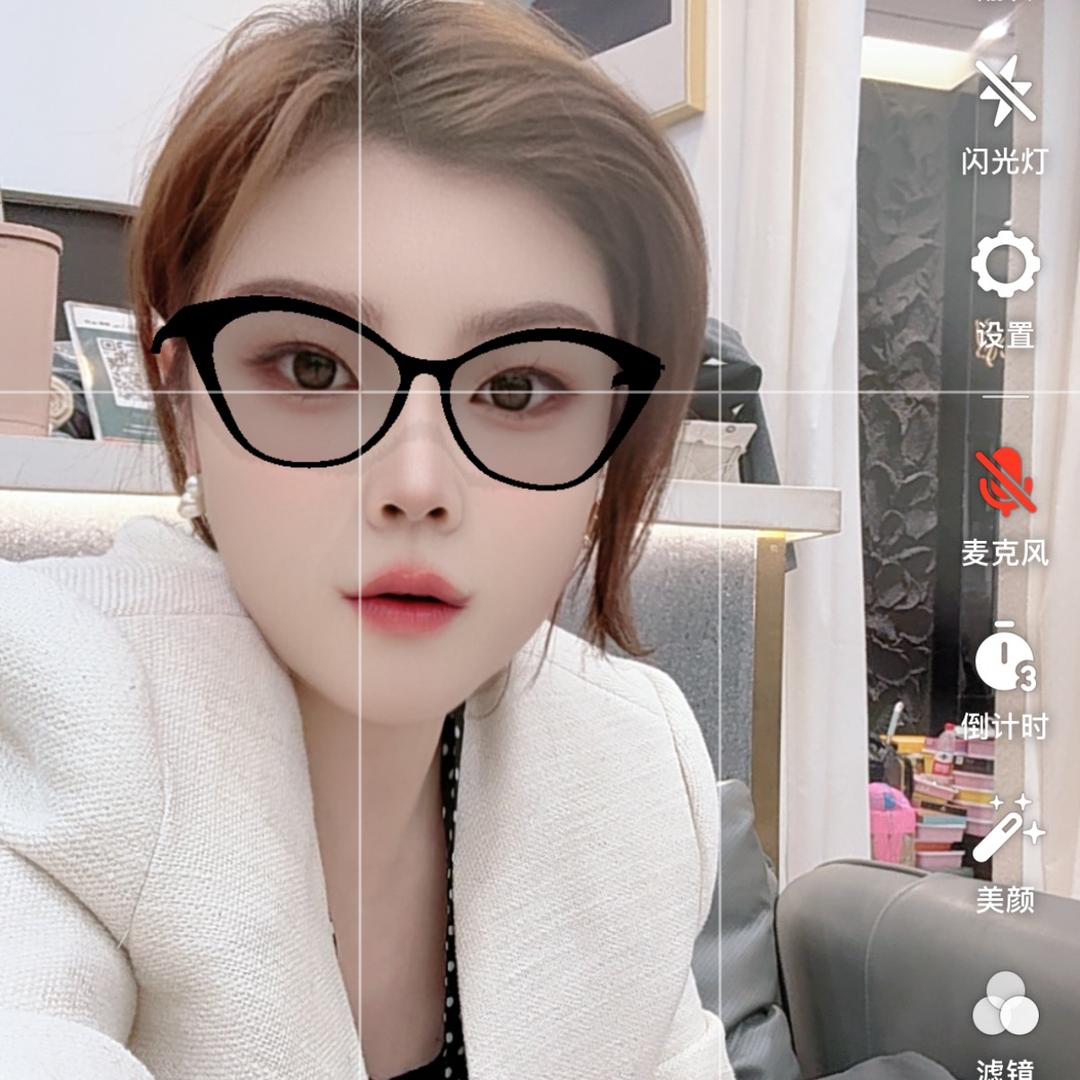This screenshot has height=1080, width=1080.
Task: Unmute the 麦克风 microphone
Action: point(1005,485)
